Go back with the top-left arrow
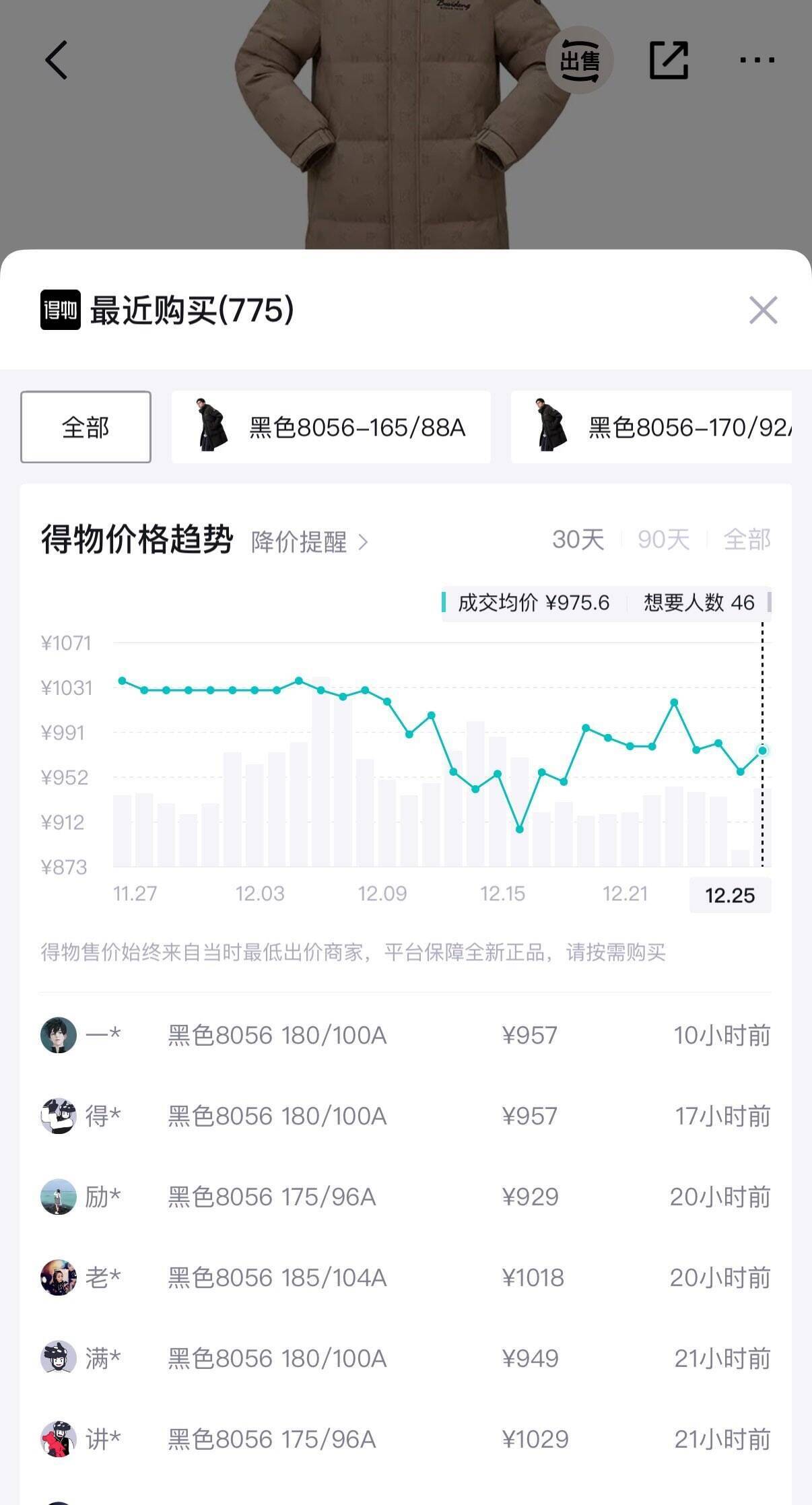The height and width of the screenshot is (1505, 812). [57, 61]
